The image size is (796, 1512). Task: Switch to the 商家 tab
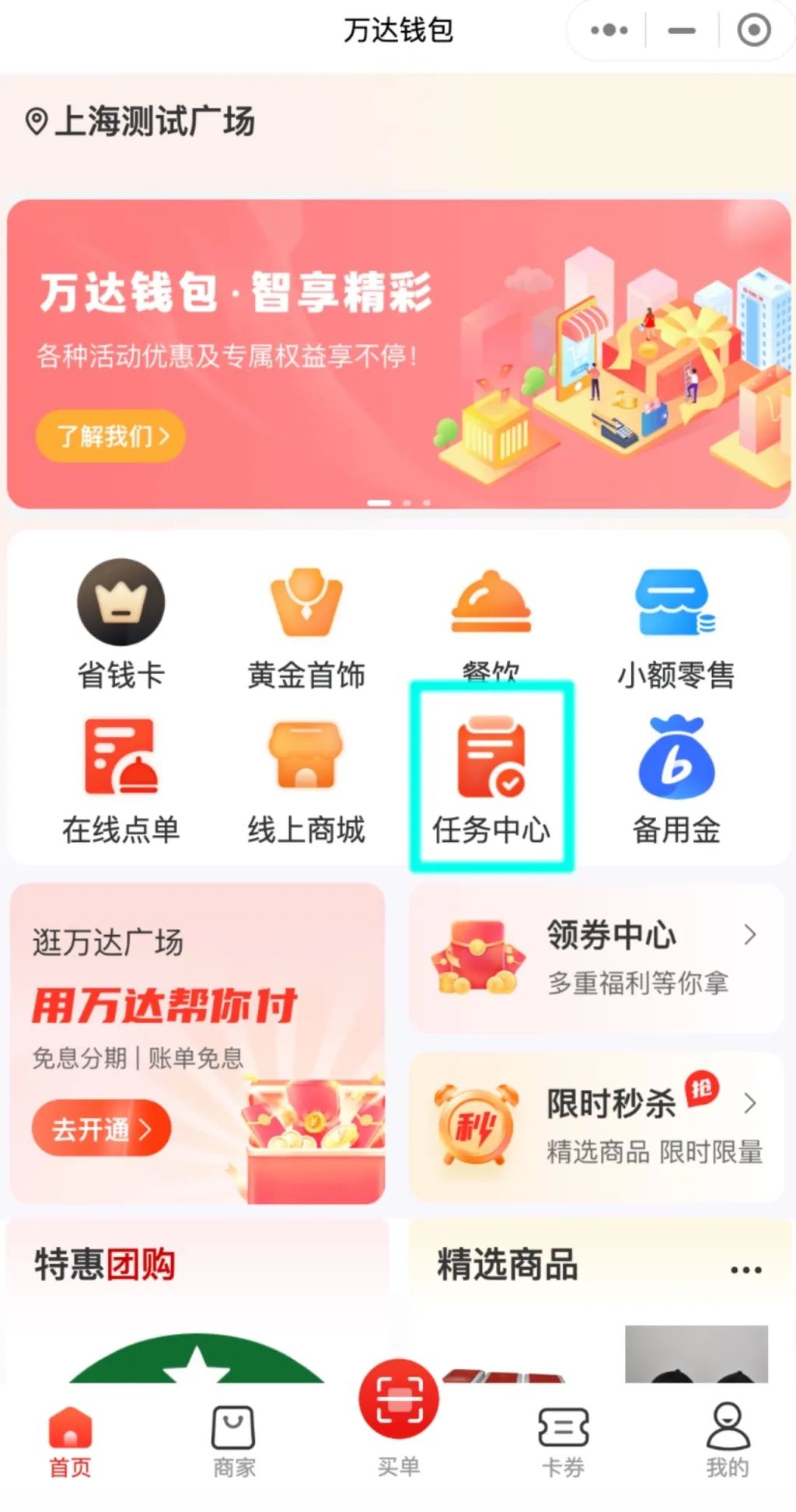pyautogui.click(x=234, y=1440)
